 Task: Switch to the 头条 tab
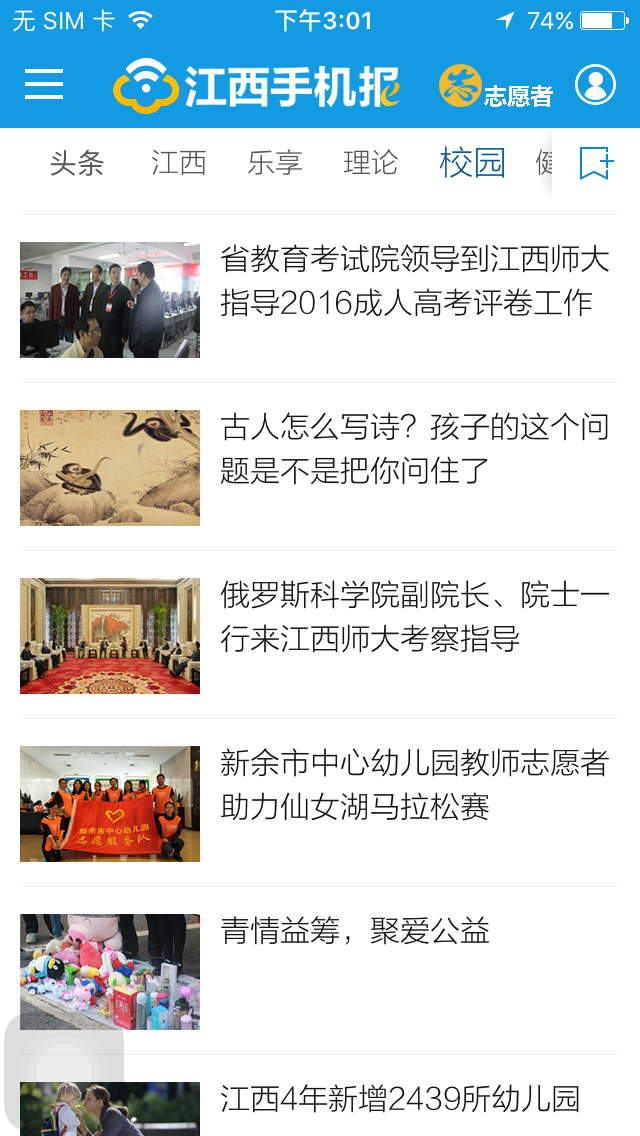[77, 163]
